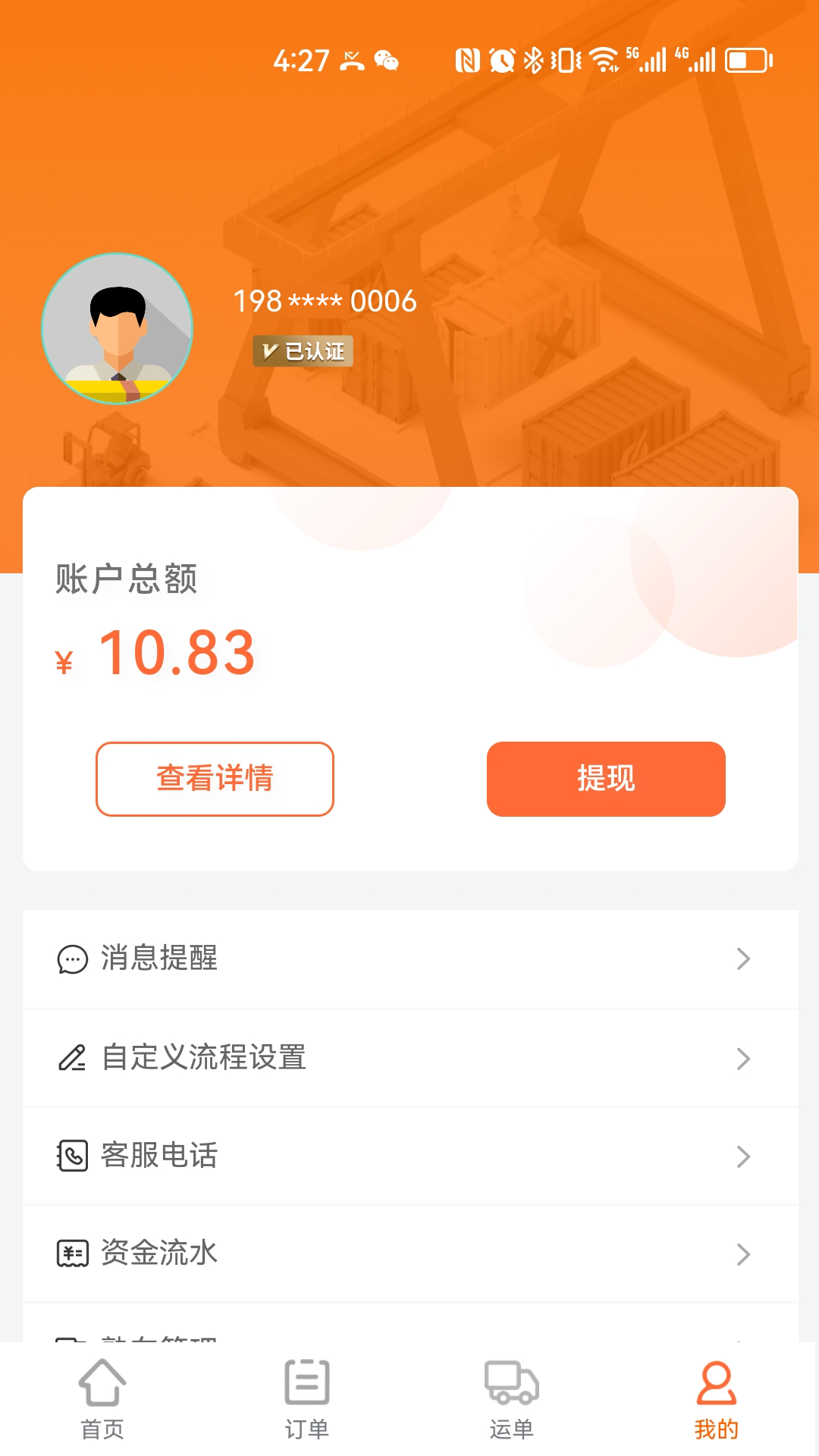This screenshot has width=819, height=1456.
Task: Tap the chat bubble icon beside 消息提醒
Action: [x=72, y=959]
